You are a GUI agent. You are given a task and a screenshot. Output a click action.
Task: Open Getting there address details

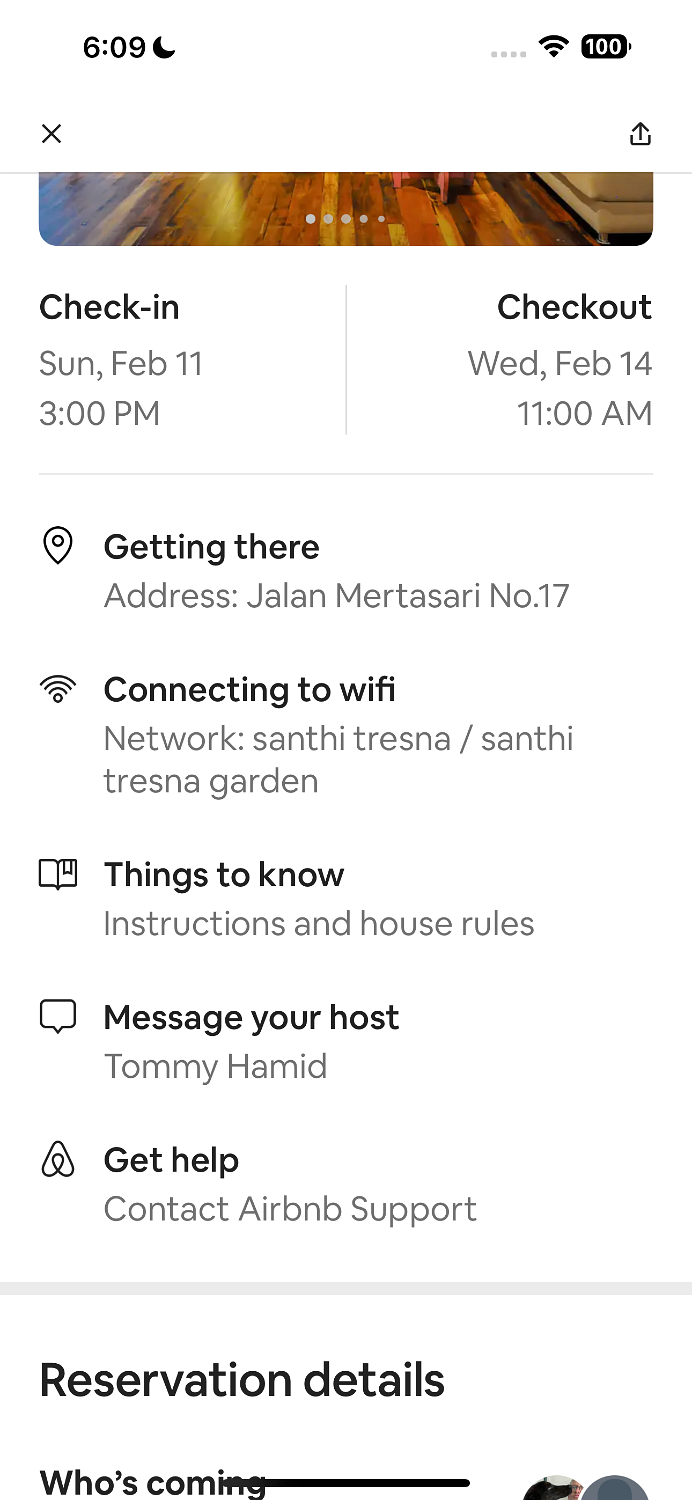pyautogui.click(x=336, y=571)
